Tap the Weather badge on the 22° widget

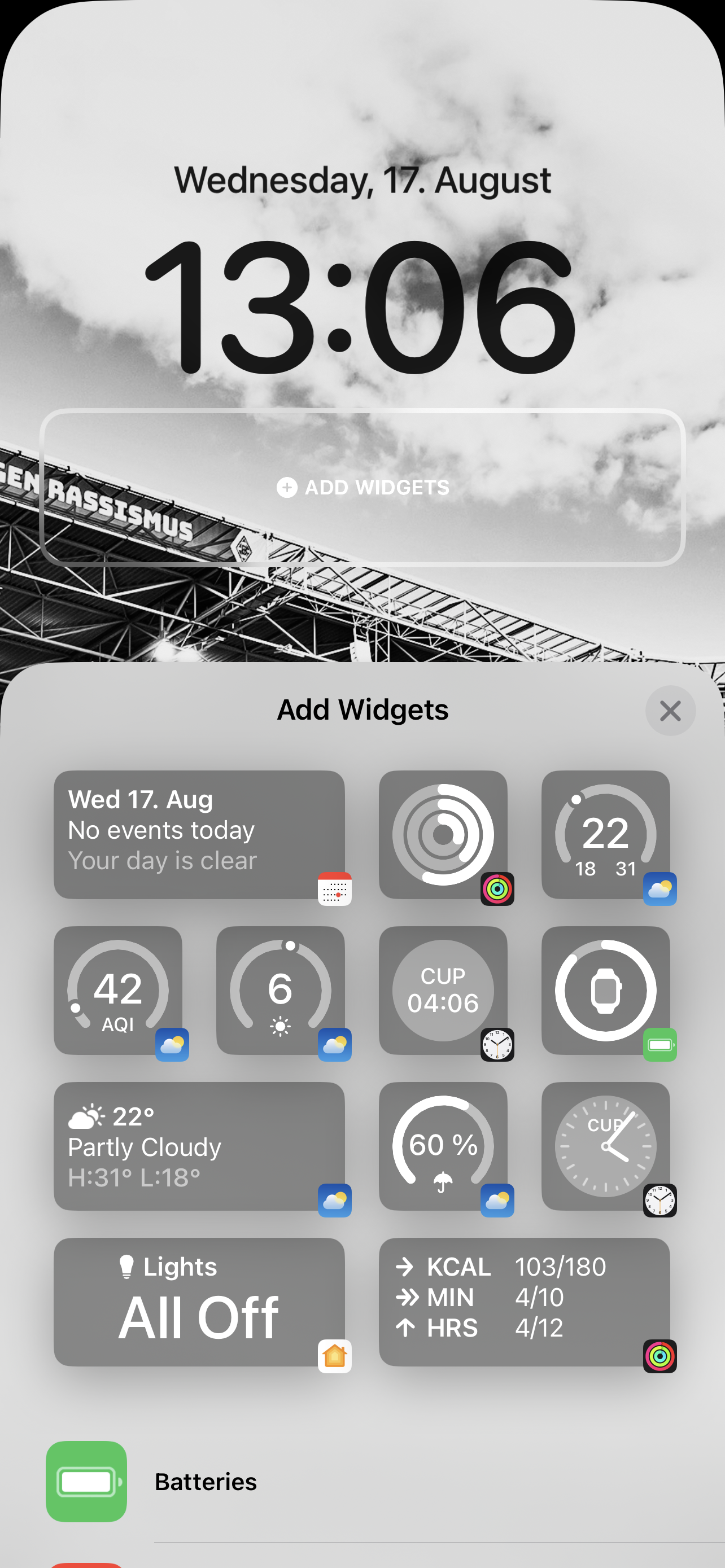pos(660,890)
